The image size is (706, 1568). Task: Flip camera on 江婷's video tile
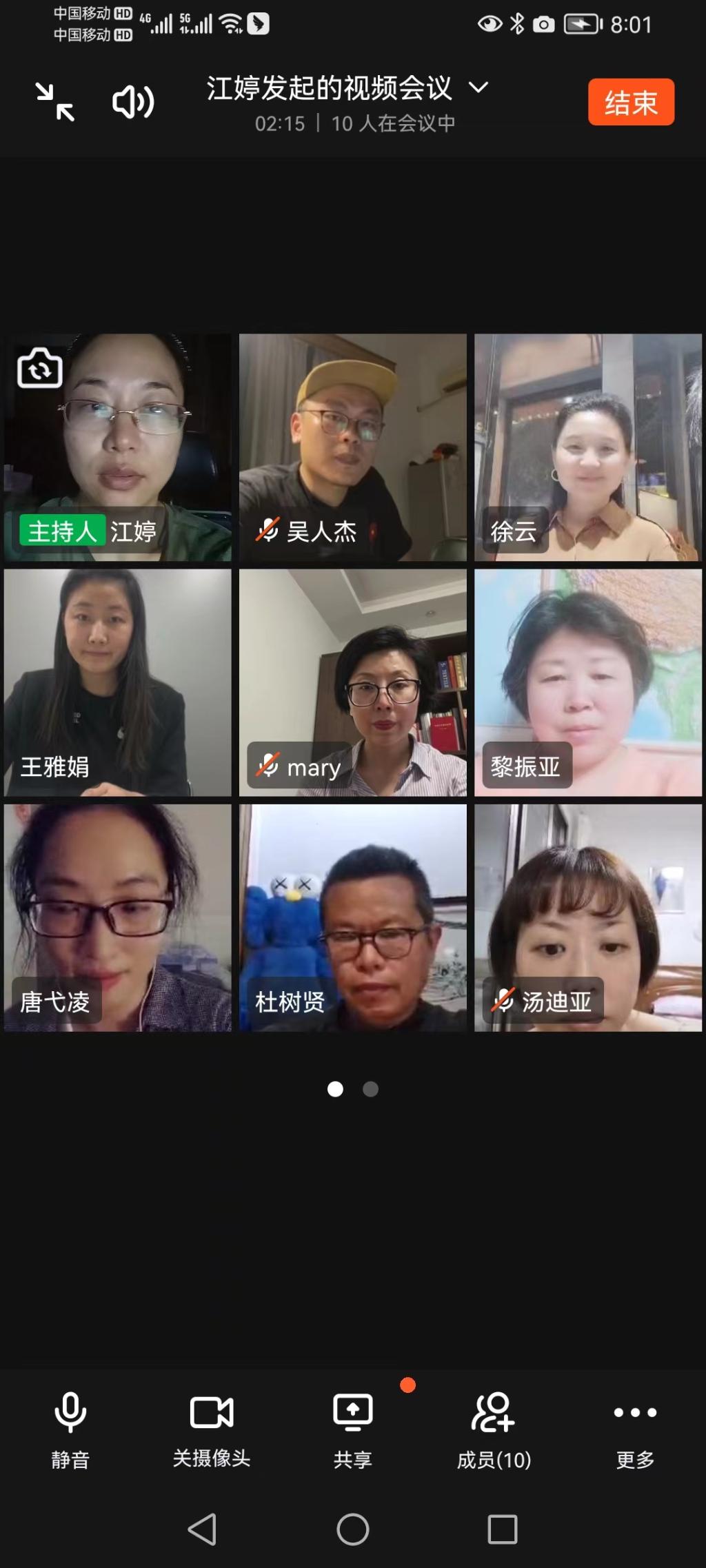click(40, 367)
